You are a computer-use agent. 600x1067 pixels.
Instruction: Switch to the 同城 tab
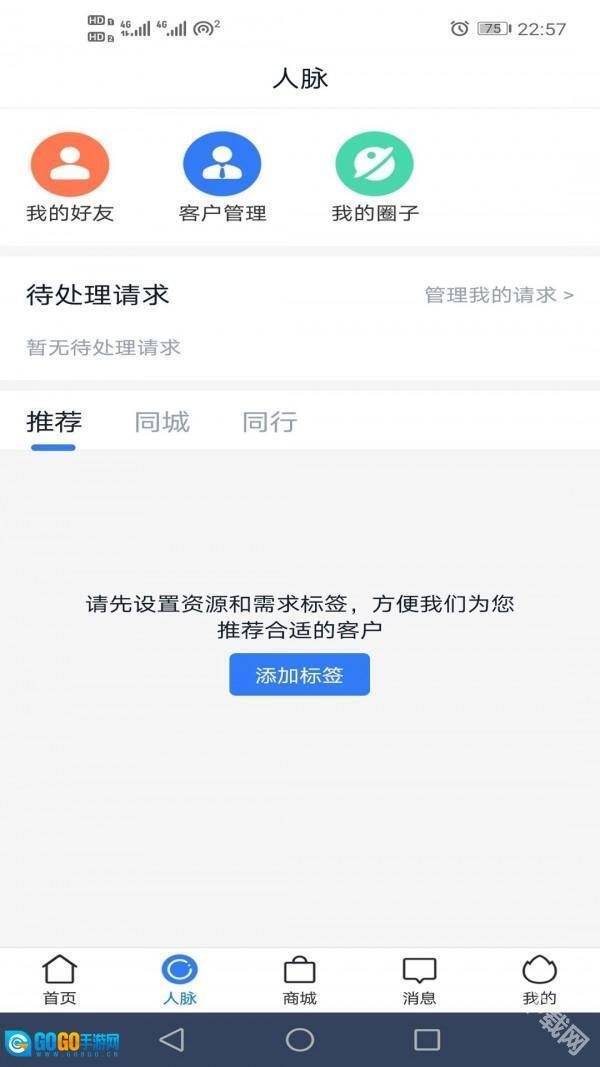pos(162,422)
